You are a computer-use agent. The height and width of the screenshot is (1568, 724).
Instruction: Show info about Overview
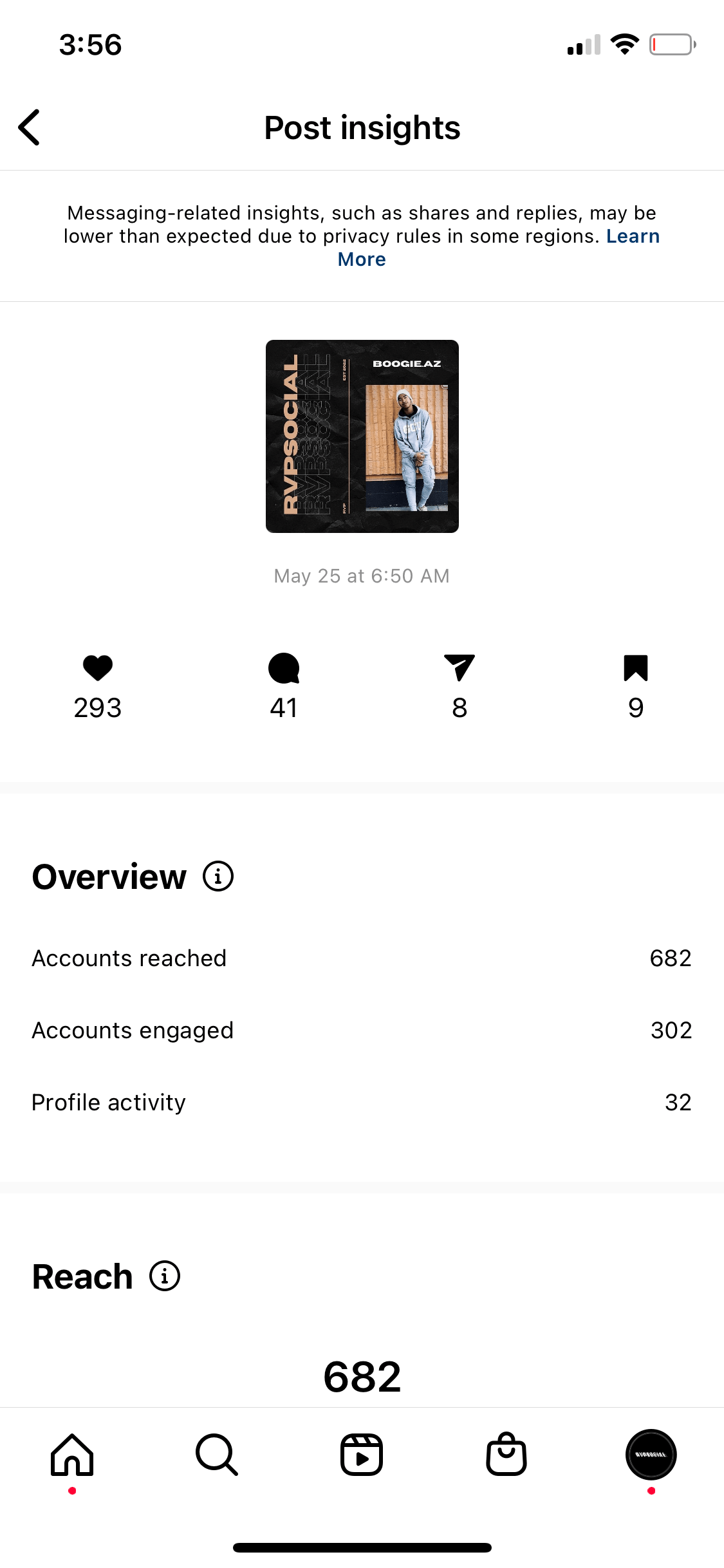[218, 877]
